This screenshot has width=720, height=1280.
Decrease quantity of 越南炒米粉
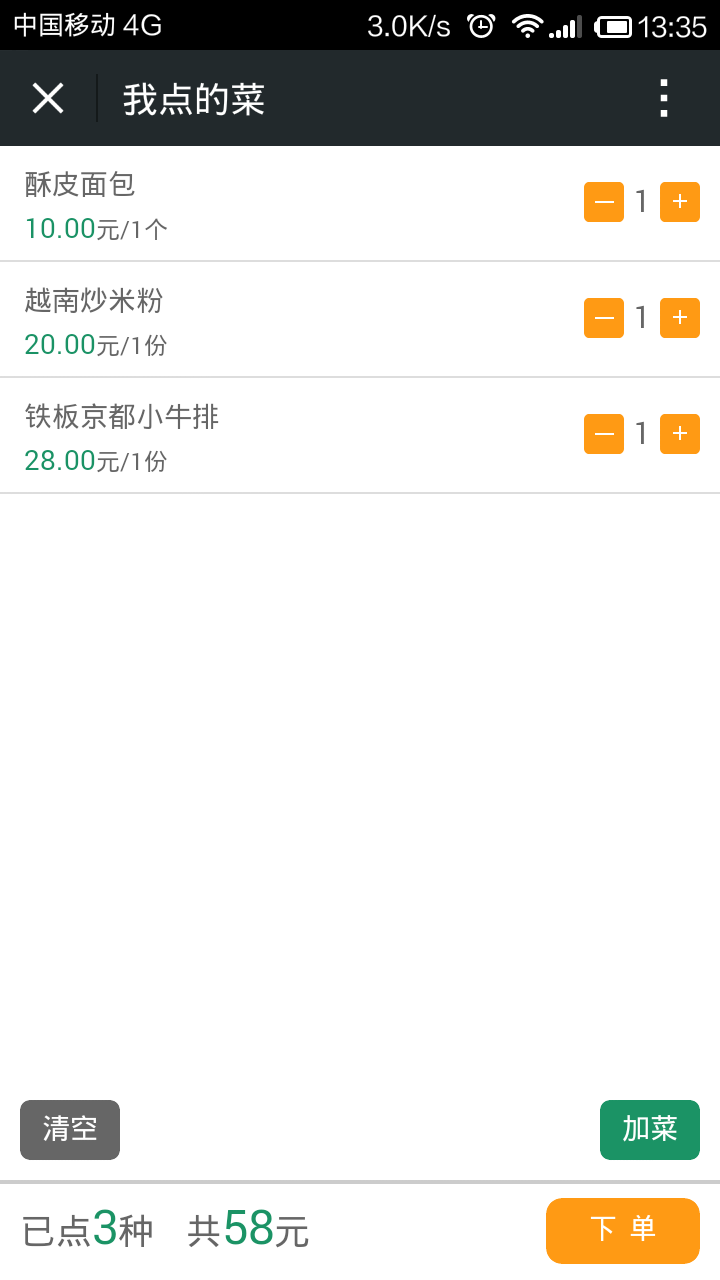604,318
